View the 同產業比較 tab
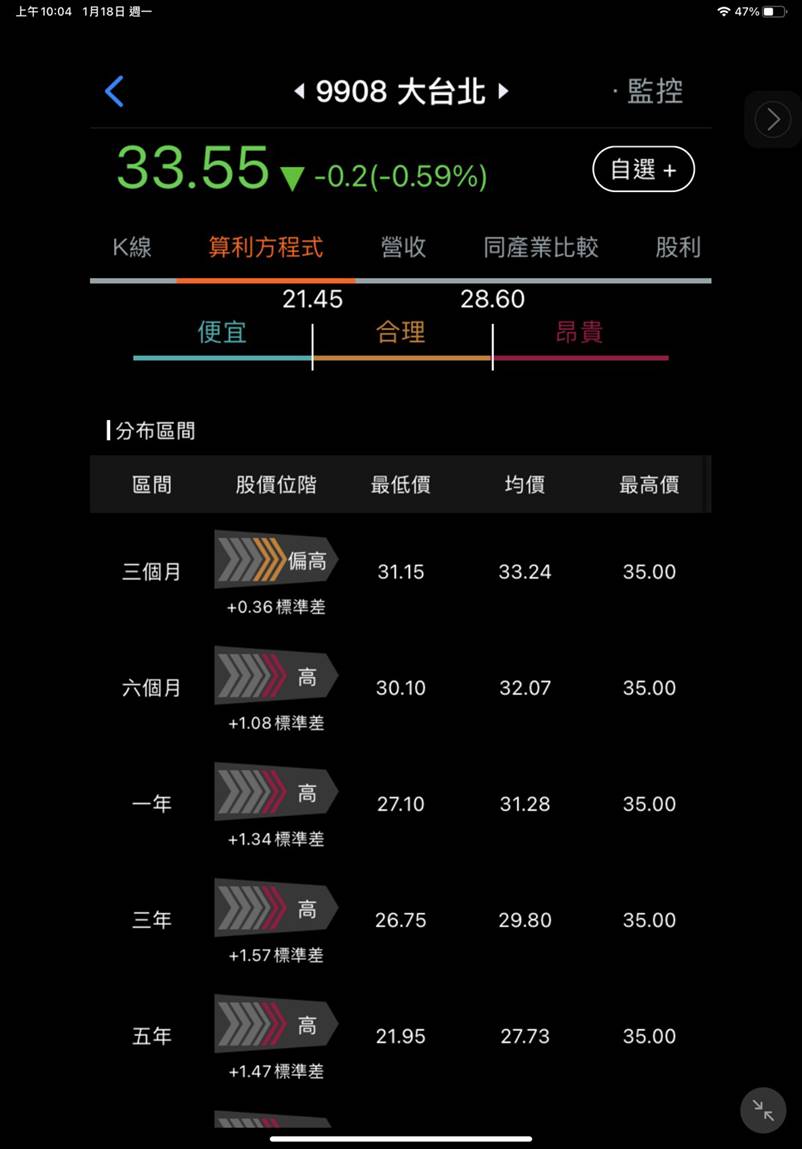This screenshot has width=802, height=1149. (541, 247)
